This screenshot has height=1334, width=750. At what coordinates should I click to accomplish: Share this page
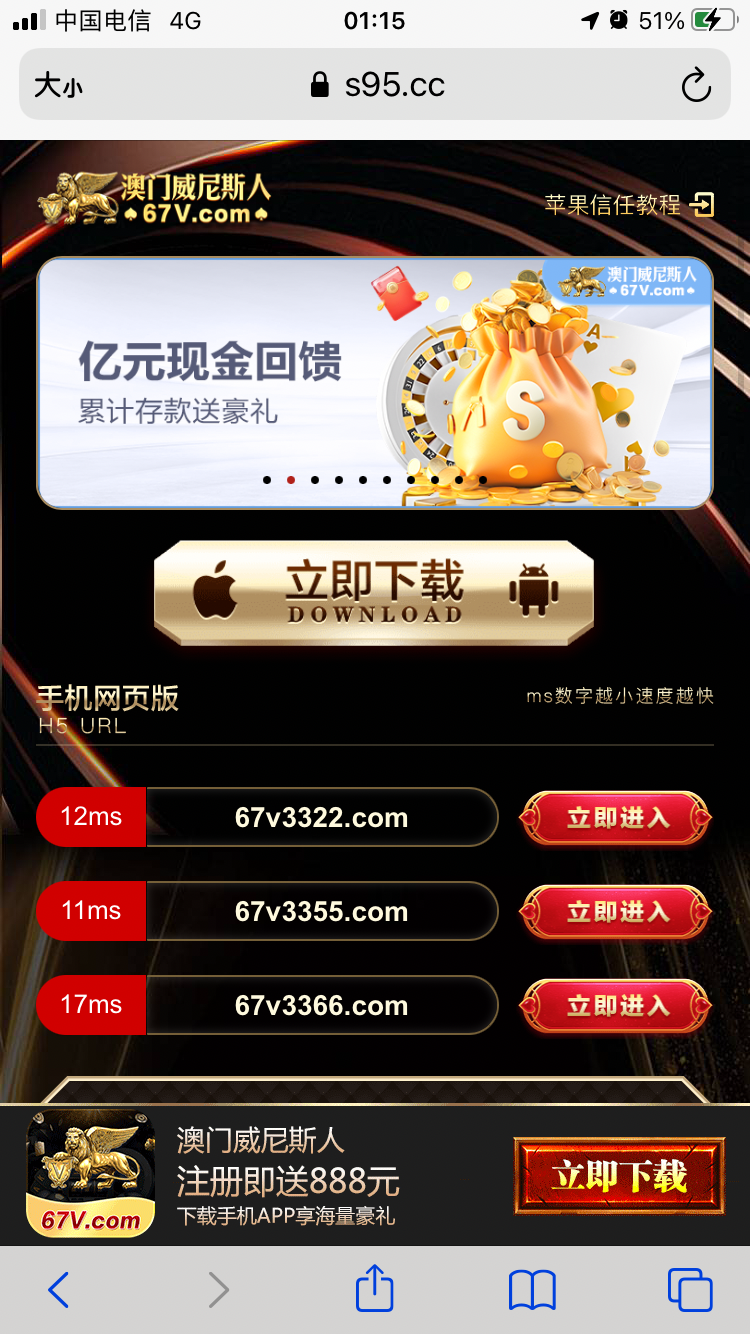[374, 1288]
